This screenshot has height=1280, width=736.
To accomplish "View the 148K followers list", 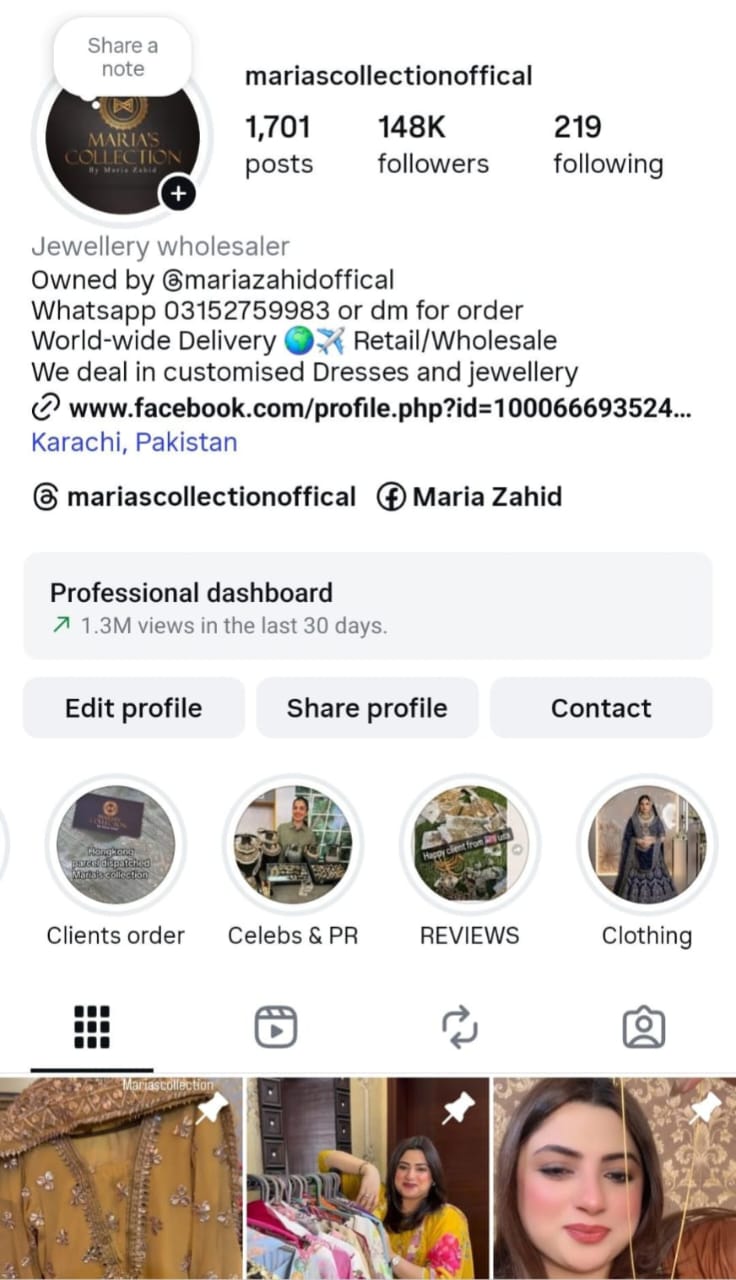I will click(432, 145).
